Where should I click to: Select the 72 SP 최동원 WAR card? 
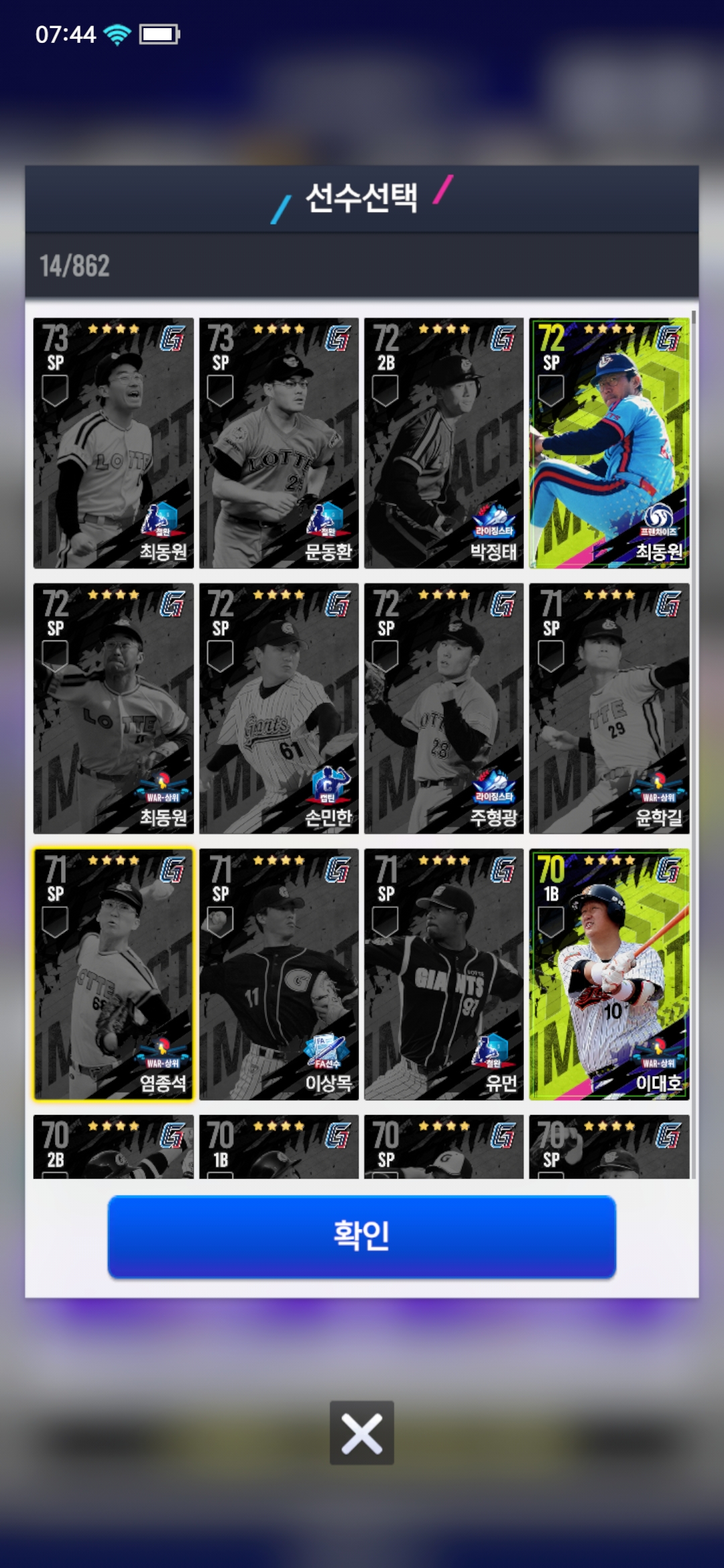coord(113,708)
